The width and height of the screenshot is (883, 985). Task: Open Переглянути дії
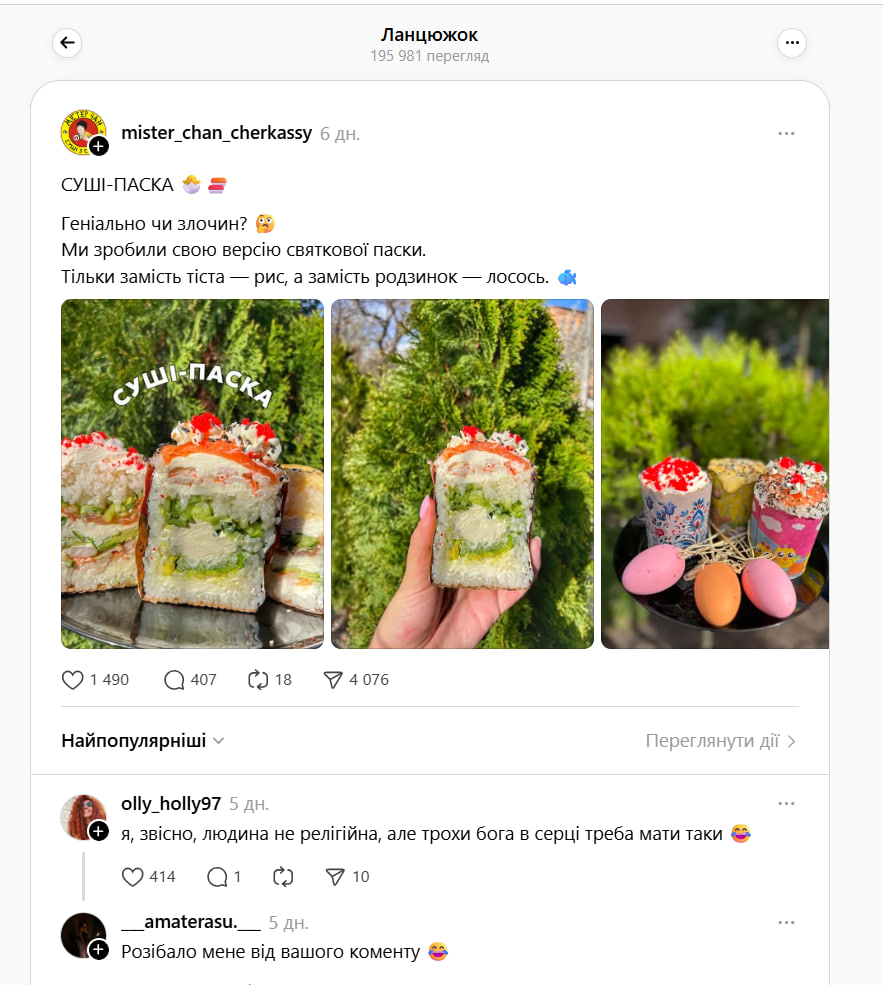(720, 741)
